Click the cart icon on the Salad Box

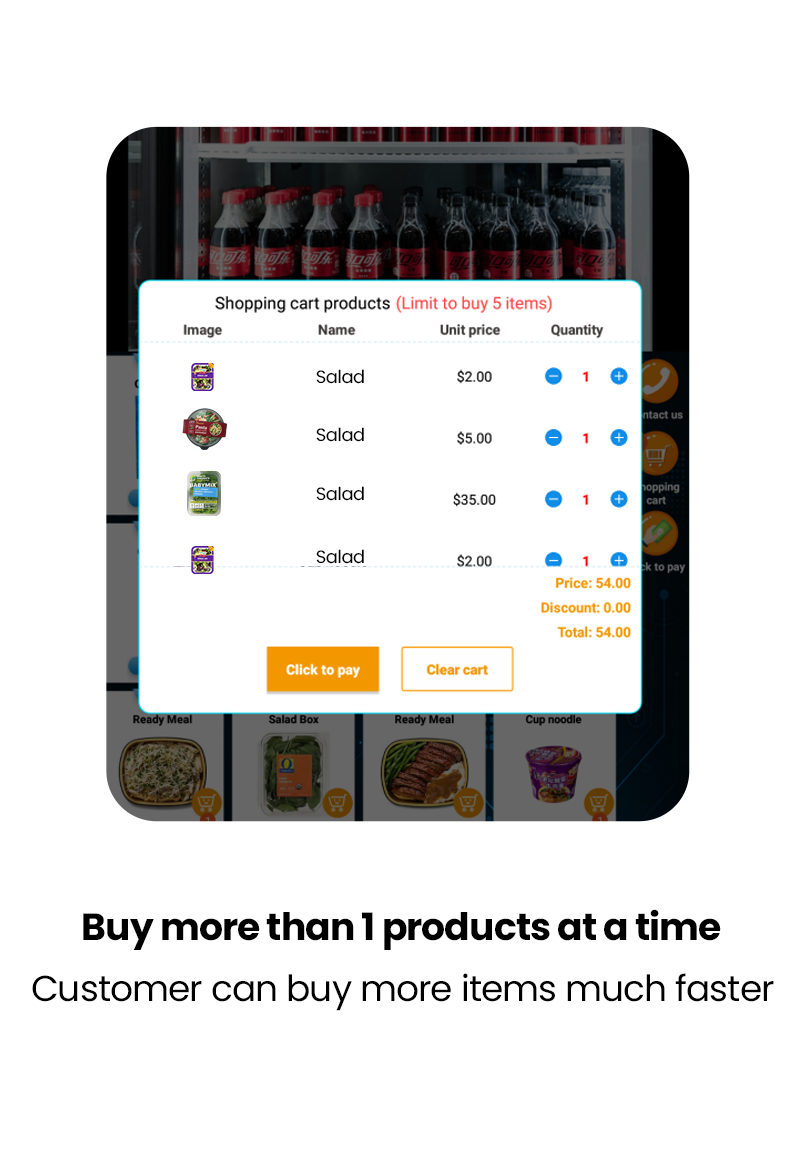[337, 802]
